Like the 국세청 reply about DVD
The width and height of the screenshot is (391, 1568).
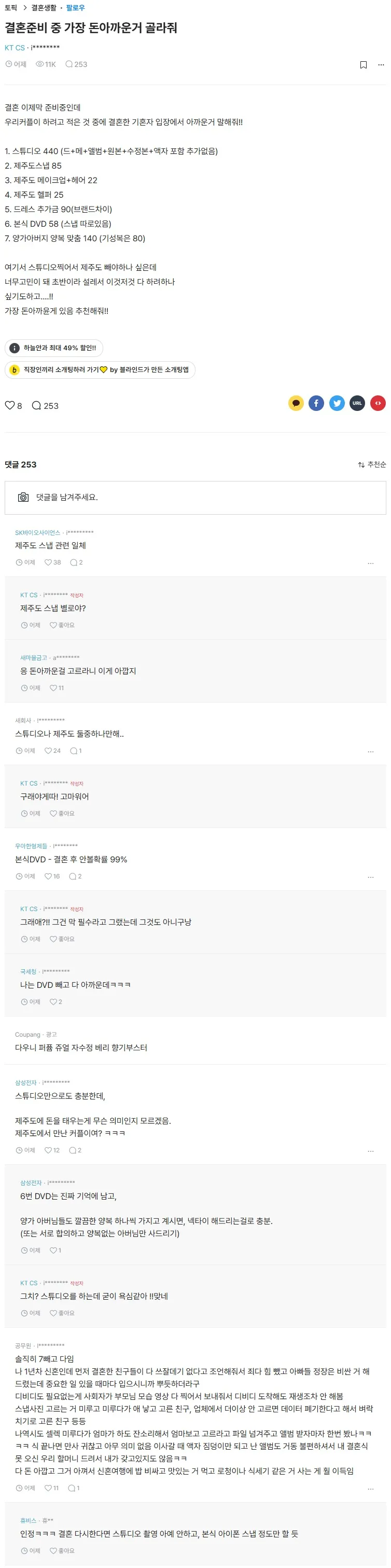(x=53, y=1002)
